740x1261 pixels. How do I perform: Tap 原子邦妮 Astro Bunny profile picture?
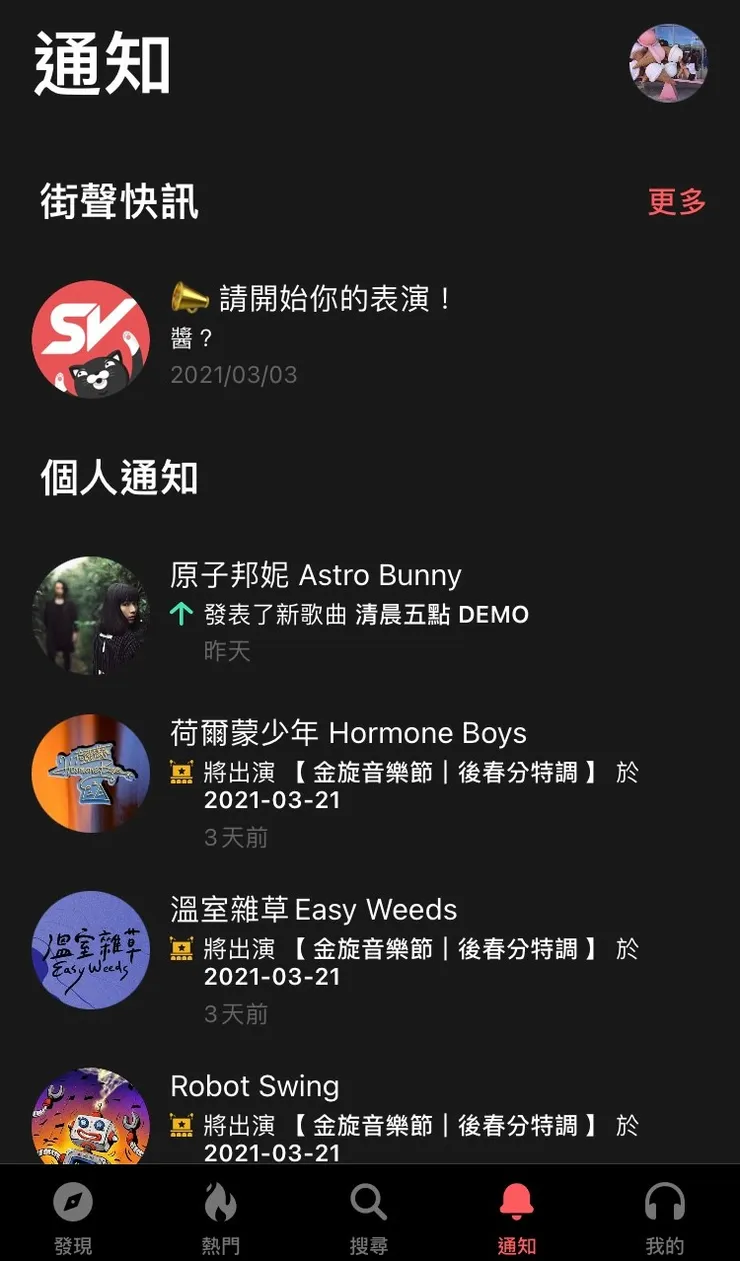point(90,614)
